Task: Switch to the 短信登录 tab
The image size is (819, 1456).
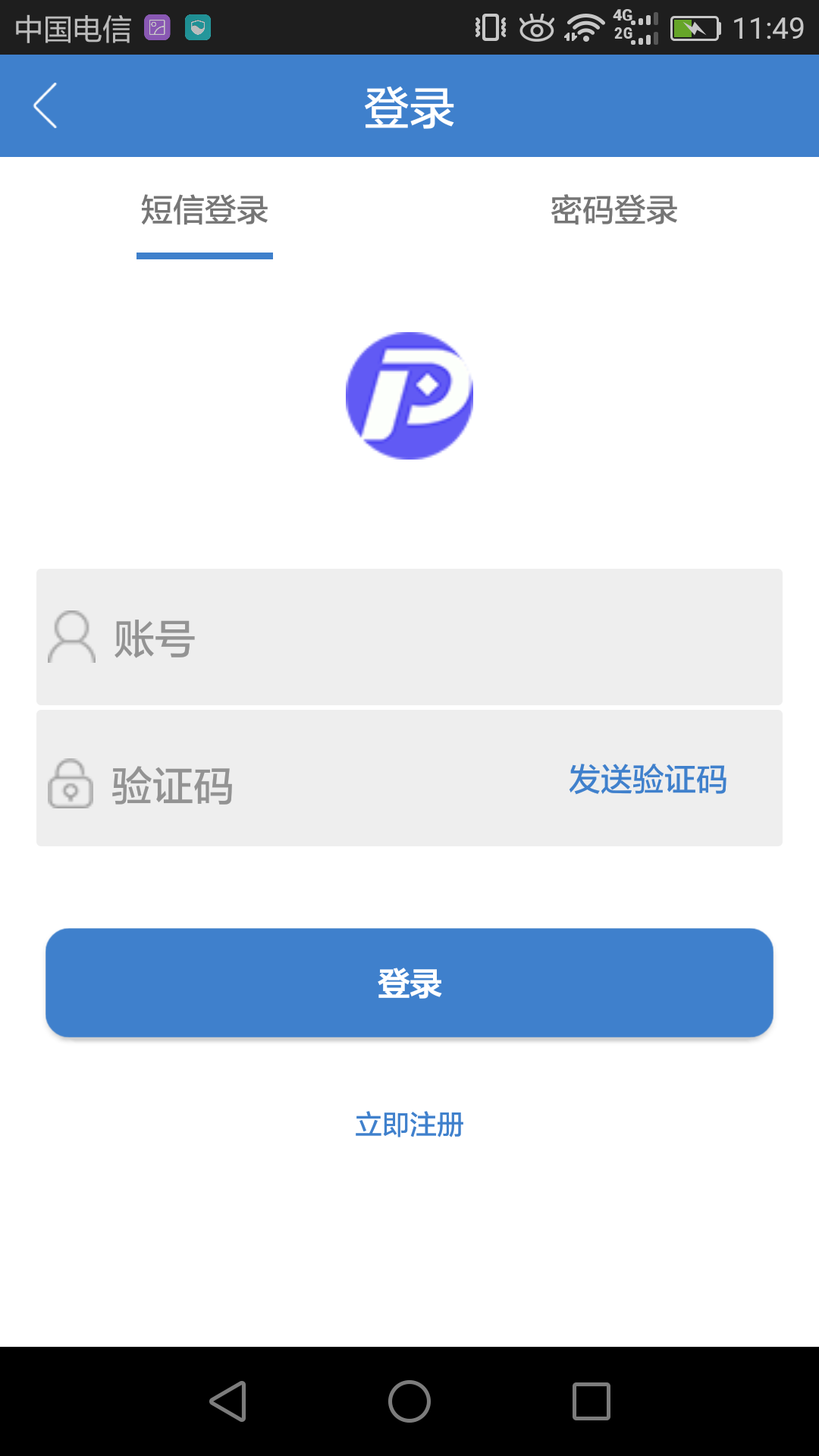Action: (205, 210)
